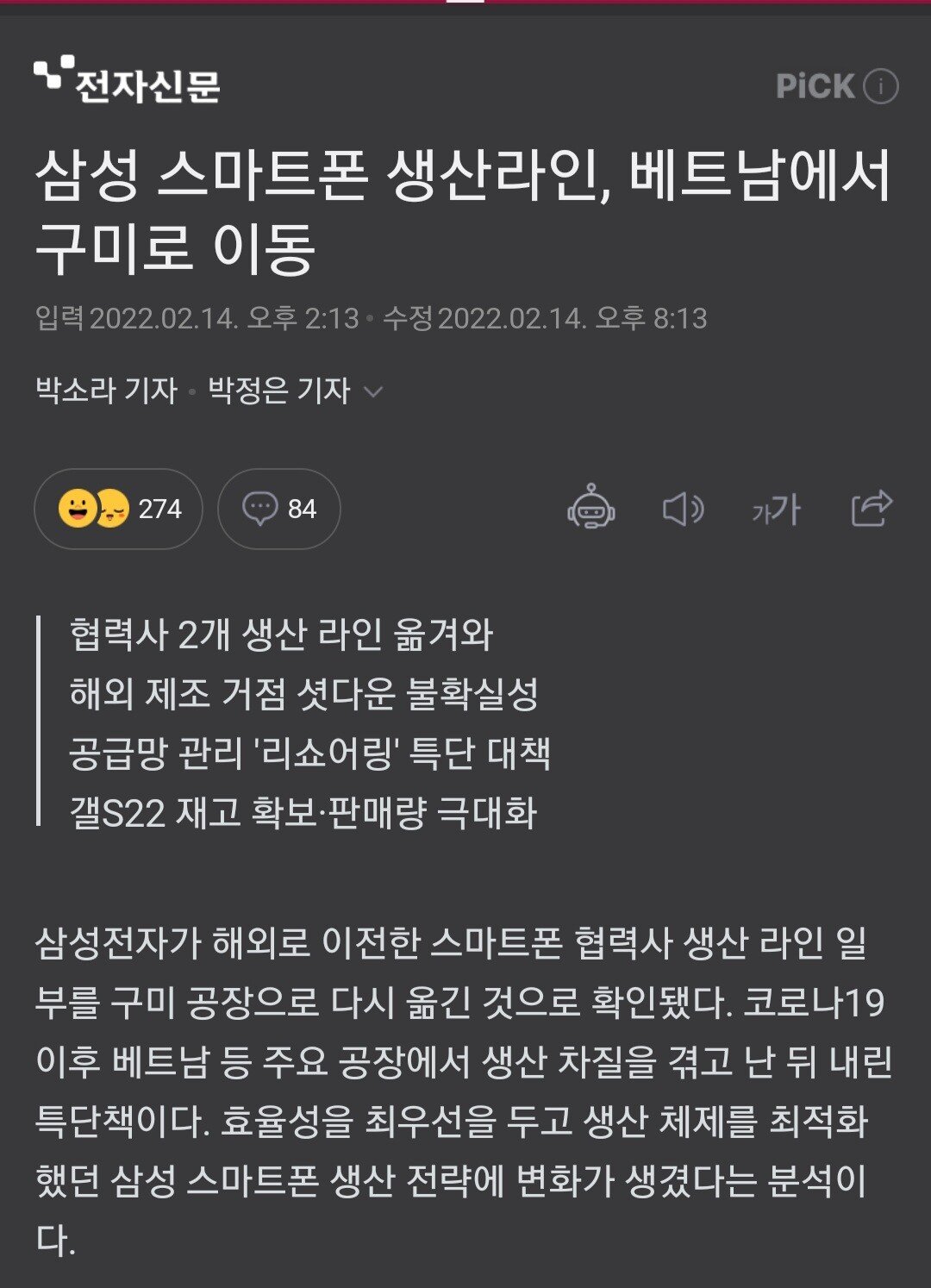Open the 전자신문 publisher page
931x1288 pixels.
coord(127,82)
